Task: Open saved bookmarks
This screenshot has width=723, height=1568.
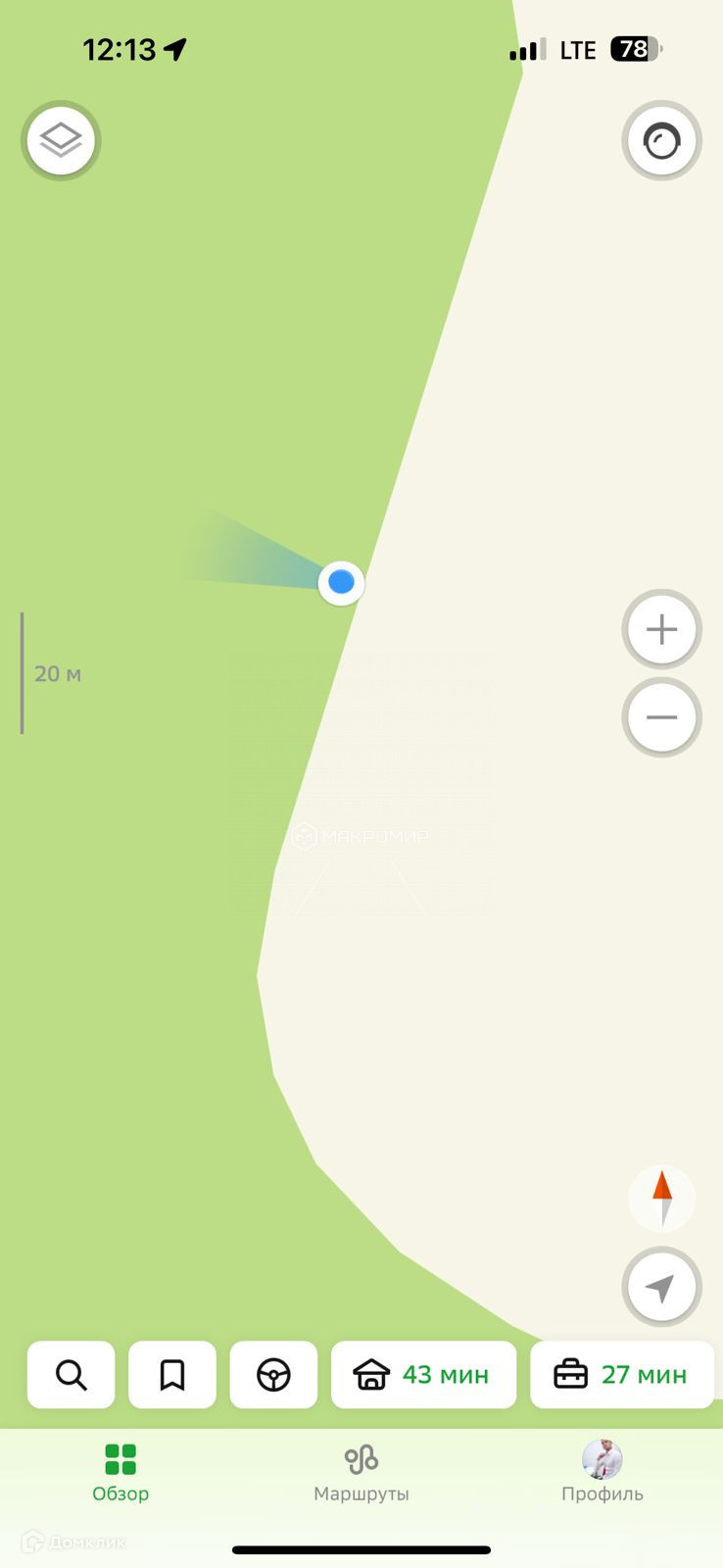Action: point(172,1375)
